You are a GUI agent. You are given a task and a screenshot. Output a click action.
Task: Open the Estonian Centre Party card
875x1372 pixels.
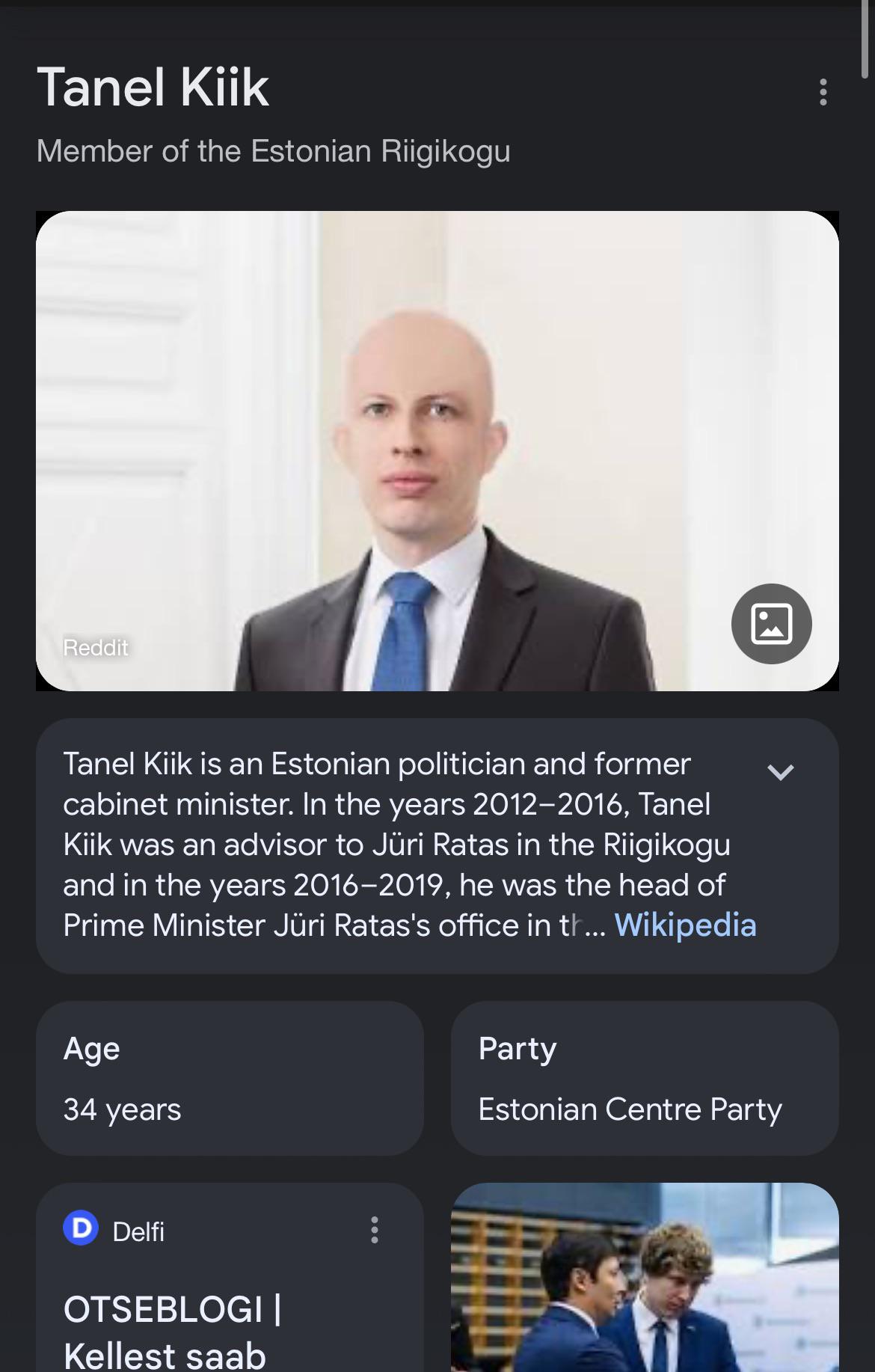644,1078
